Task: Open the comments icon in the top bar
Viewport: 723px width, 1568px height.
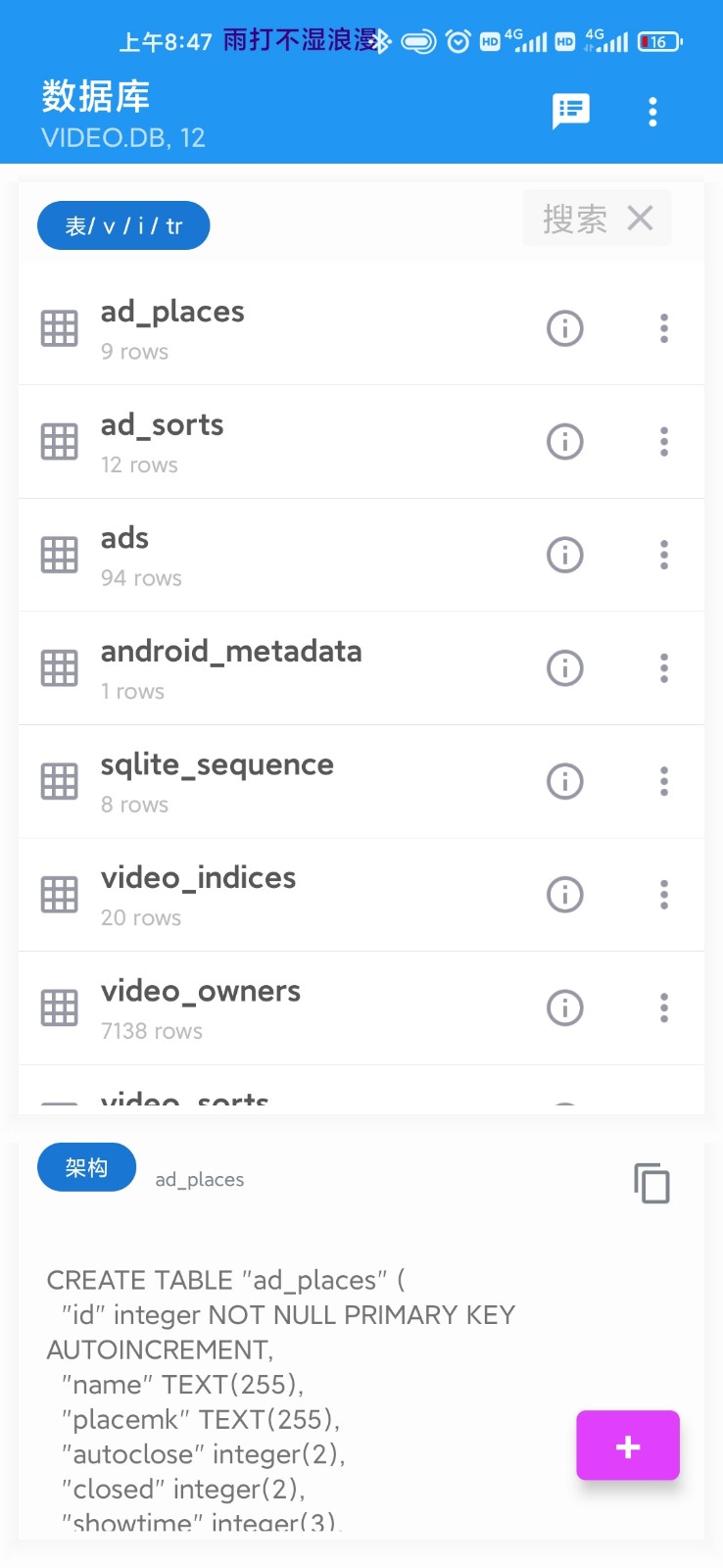Action: [x=571, y=112]
